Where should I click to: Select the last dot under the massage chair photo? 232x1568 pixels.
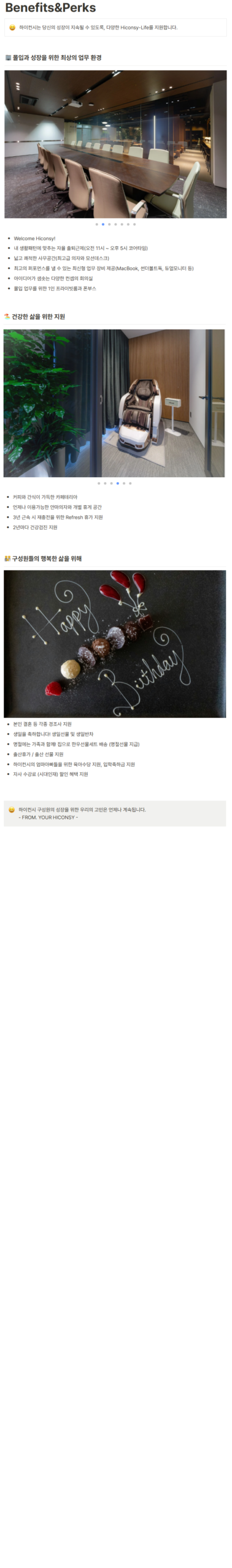tap(130, 483)
